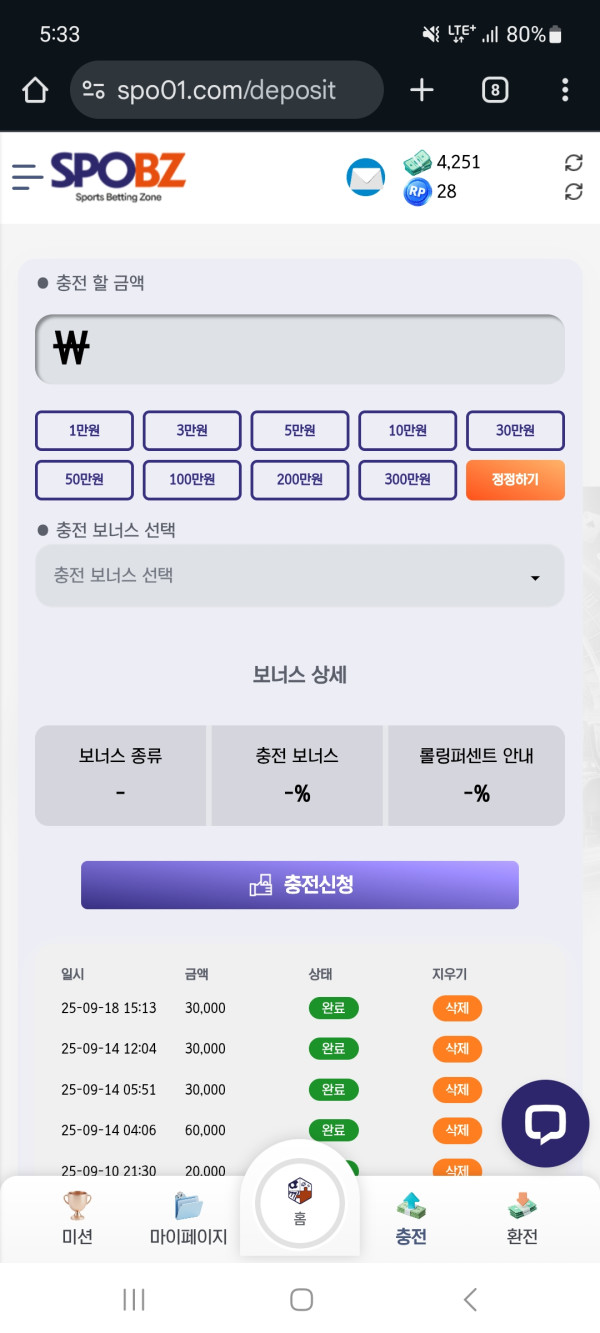The image size is (600, 1333).
Task: Choose the 100만원 amount button
Action: 192,480
